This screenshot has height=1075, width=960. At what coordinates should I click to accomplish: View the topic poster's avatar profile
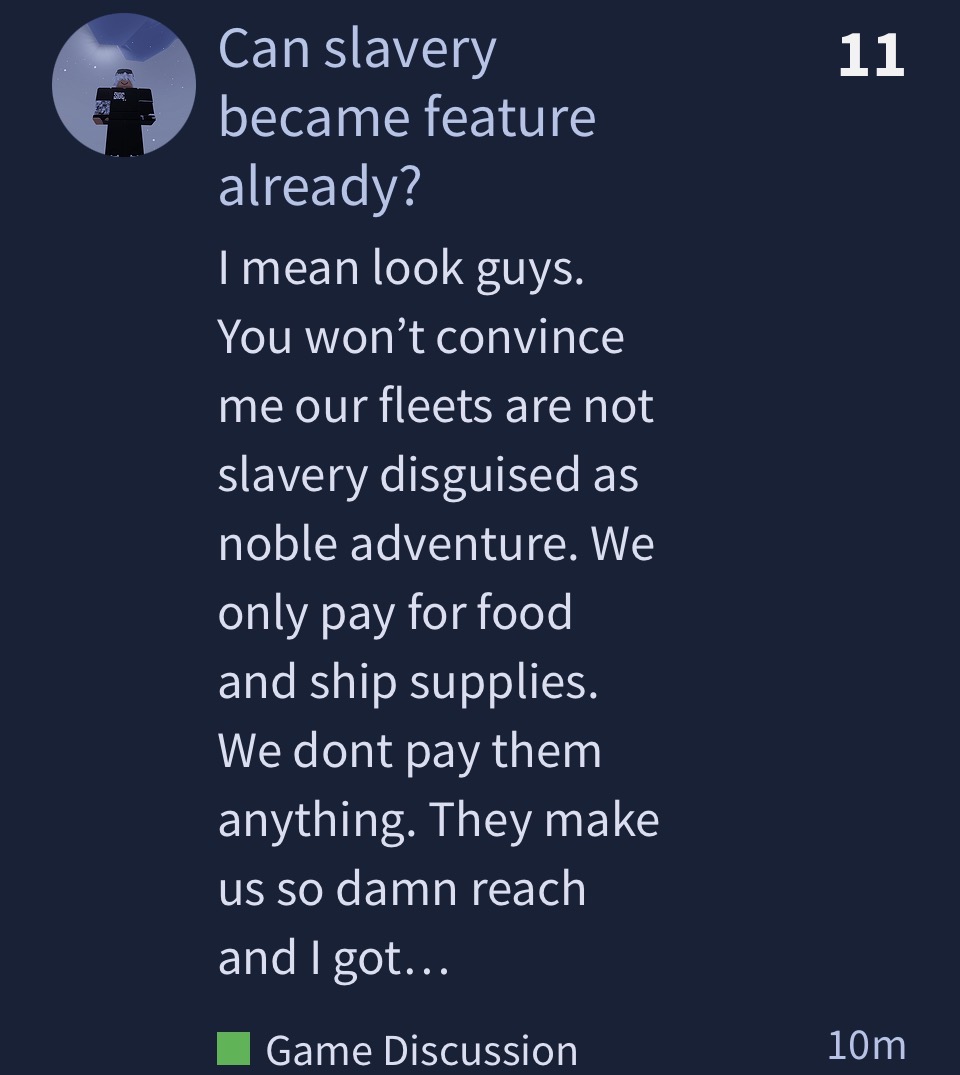coord(124,86)
